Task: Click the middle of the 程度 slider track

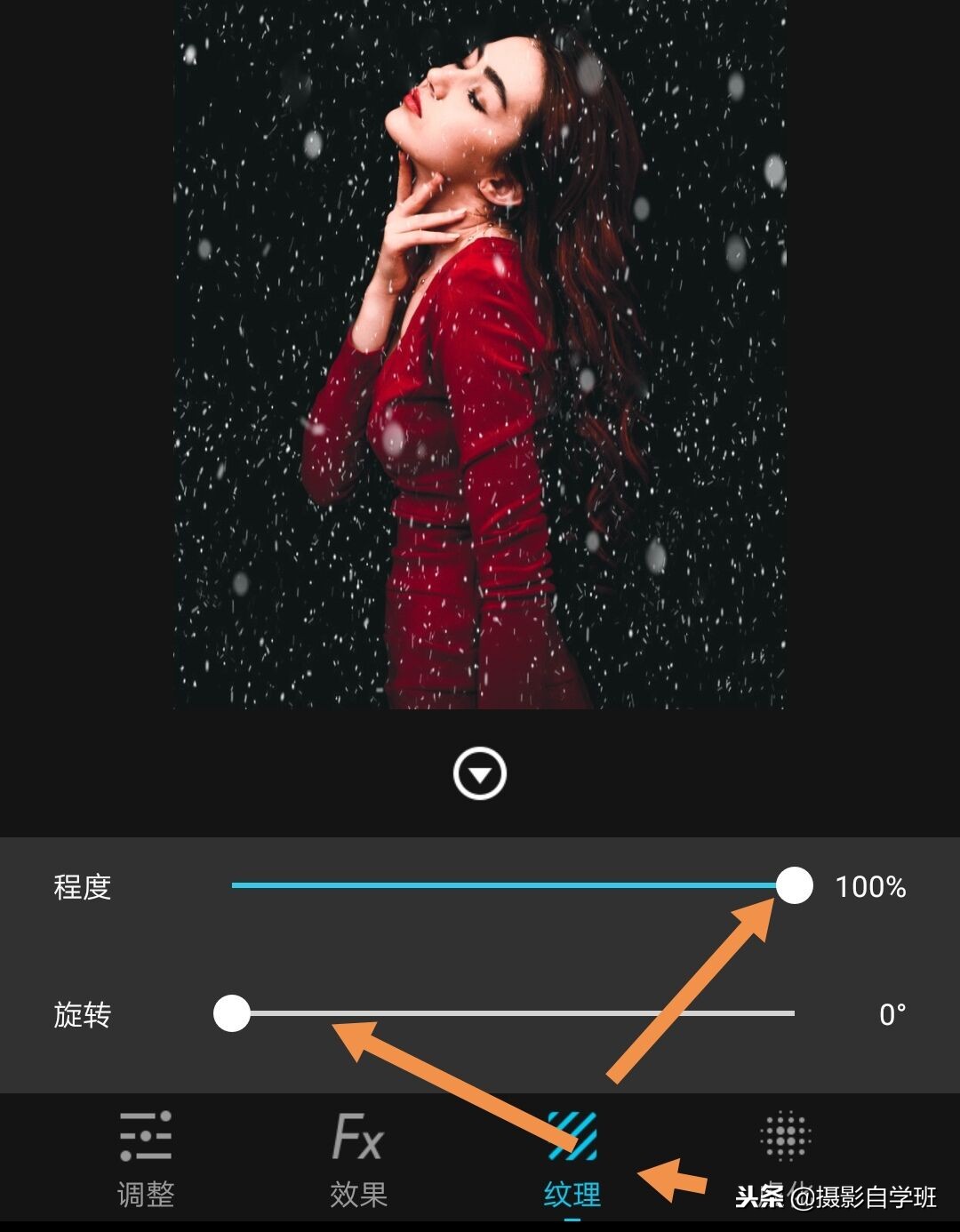Action: [511, 886]
